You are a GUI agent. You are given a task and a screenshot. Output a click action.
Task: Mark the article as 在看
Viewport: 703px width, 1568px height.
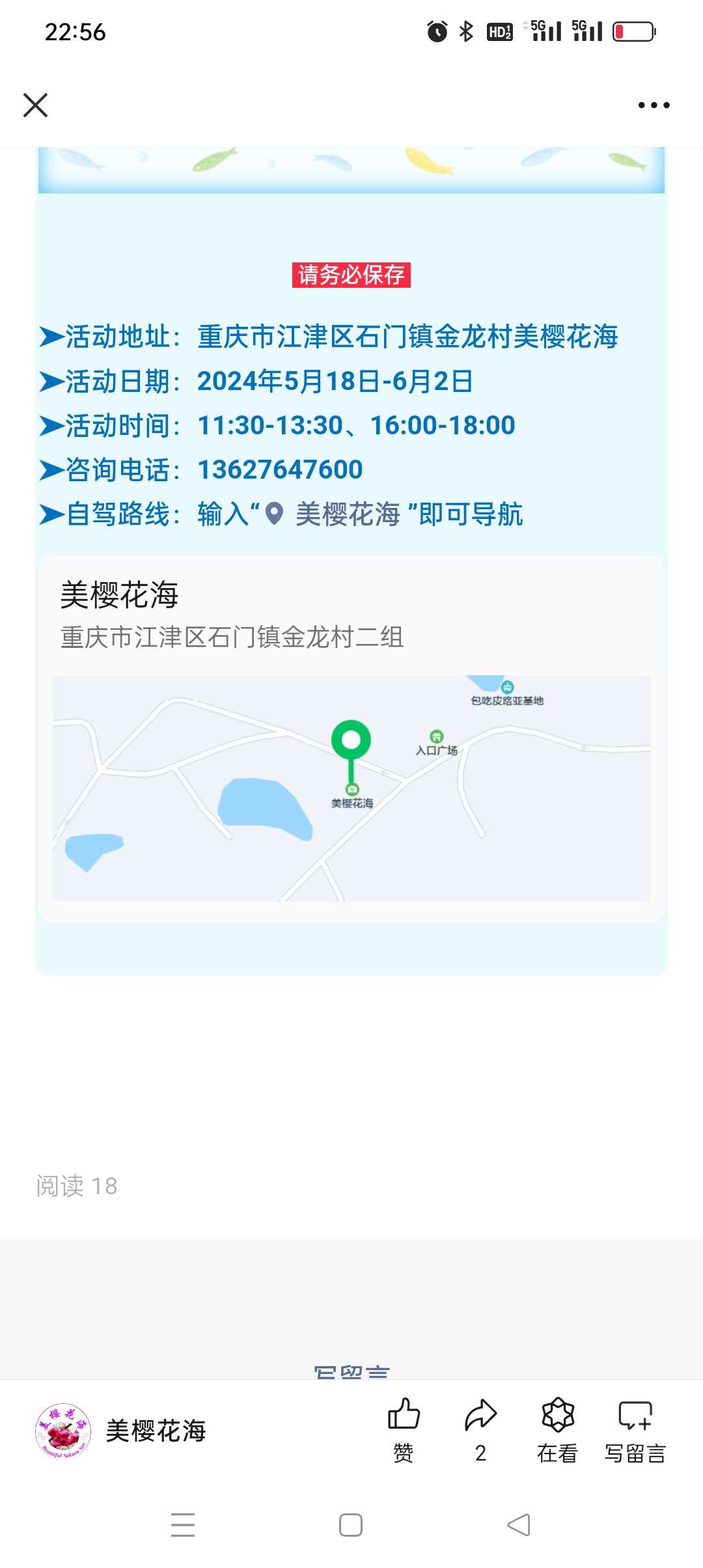558,1430
